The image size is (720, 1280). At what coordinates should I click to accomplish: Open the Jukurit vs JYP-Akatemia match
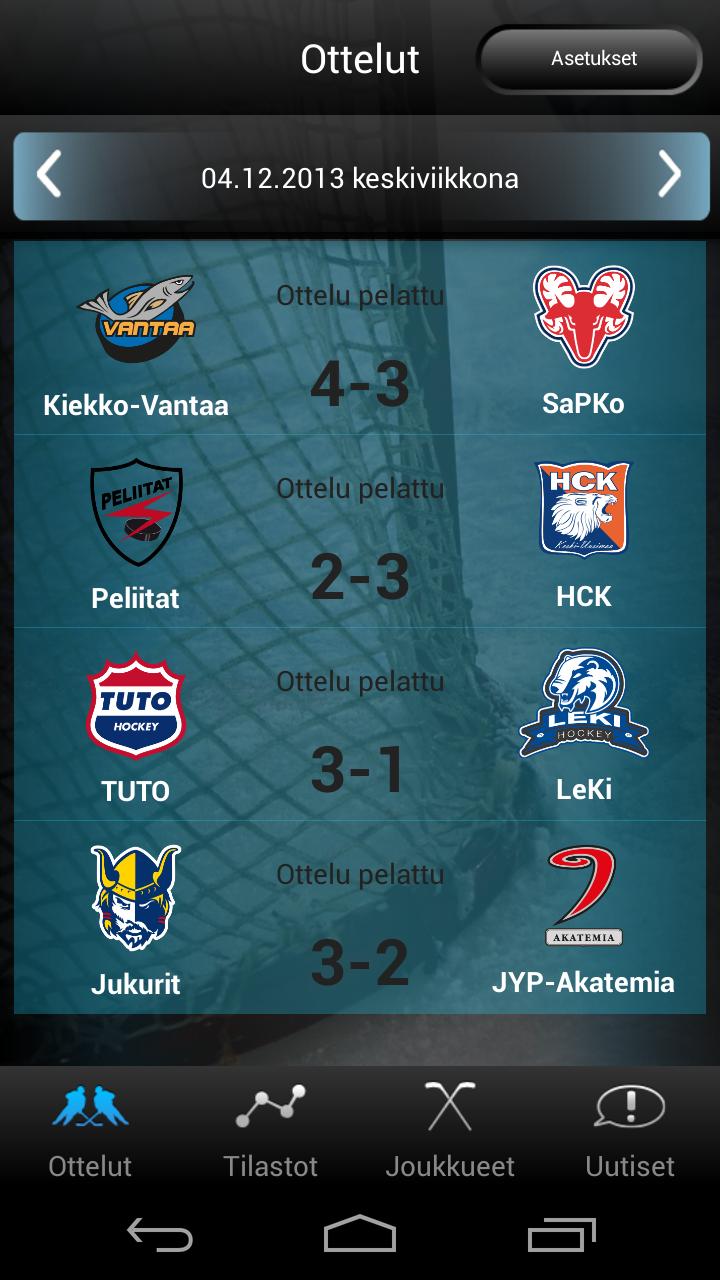pyautogui.click(x=360, y=919)
